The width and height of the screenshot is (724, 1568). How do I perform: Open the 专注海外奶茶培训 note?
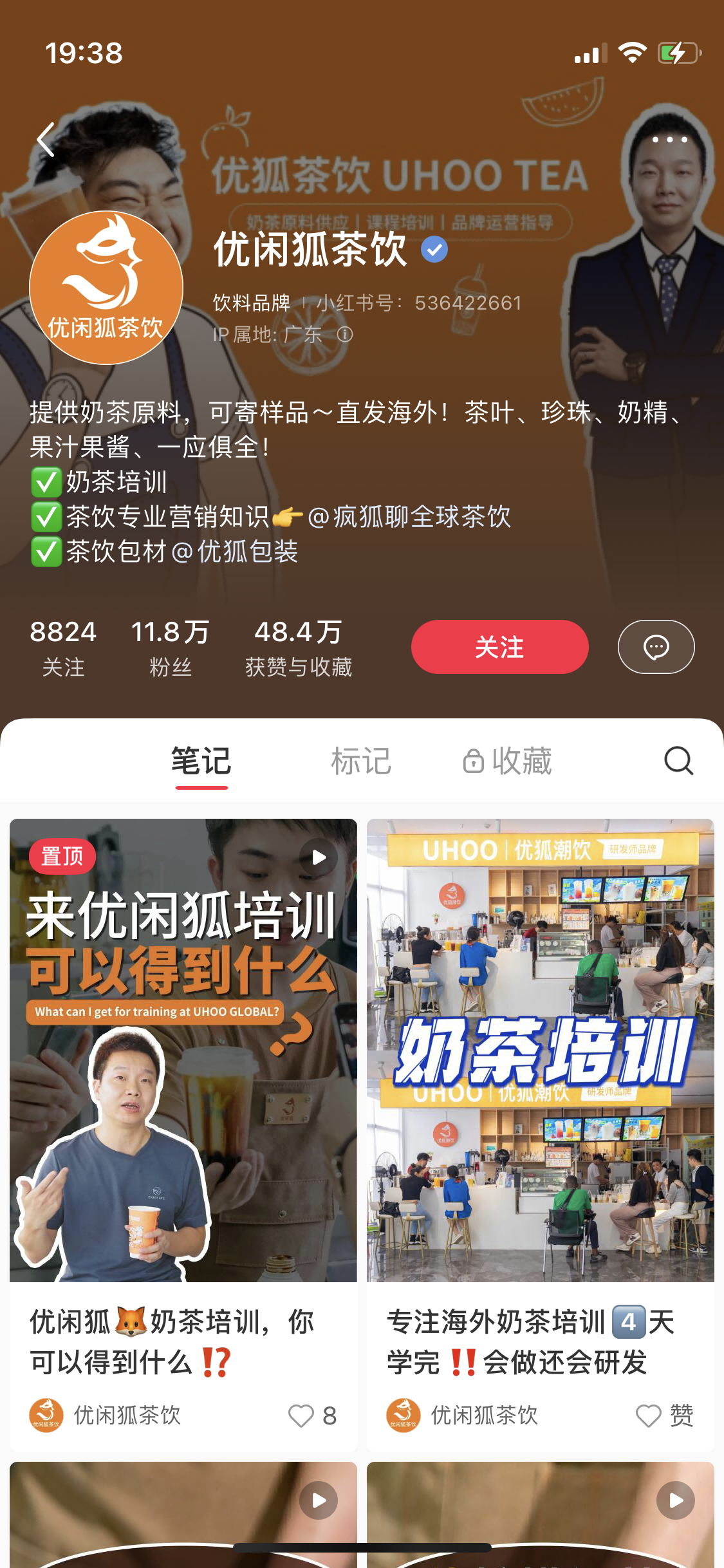pyautogui.click(x=540, y=1050)
